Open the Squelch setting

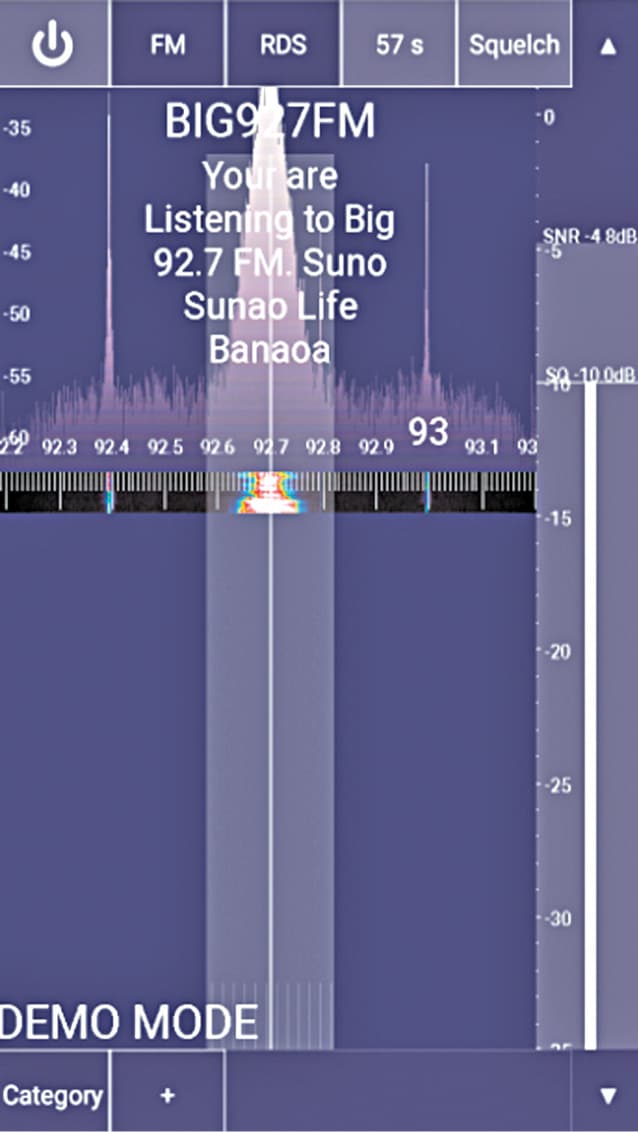point(514,44)
